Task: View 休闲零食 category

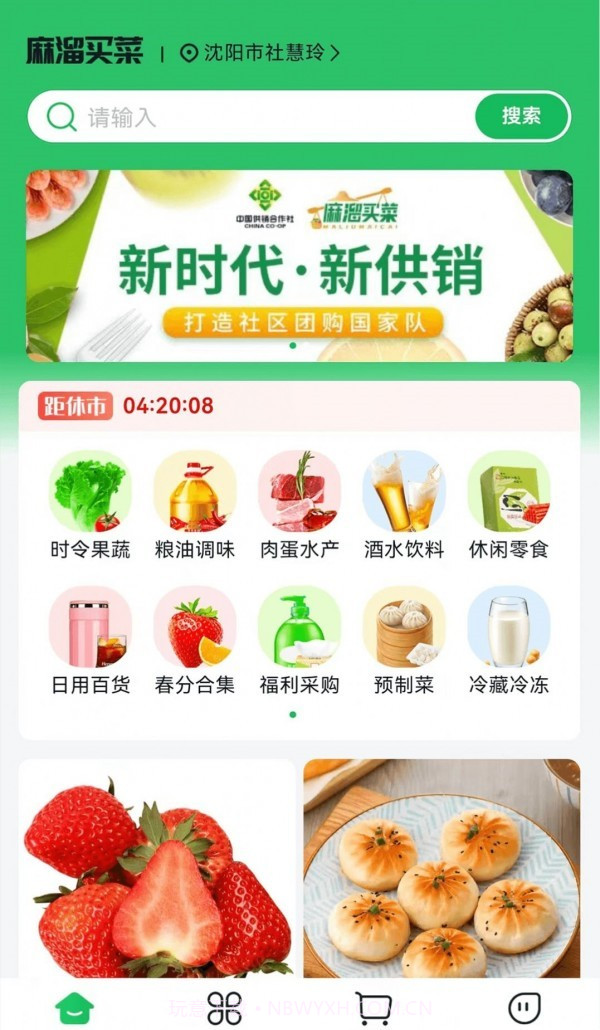Action: (x=508, y=504)
